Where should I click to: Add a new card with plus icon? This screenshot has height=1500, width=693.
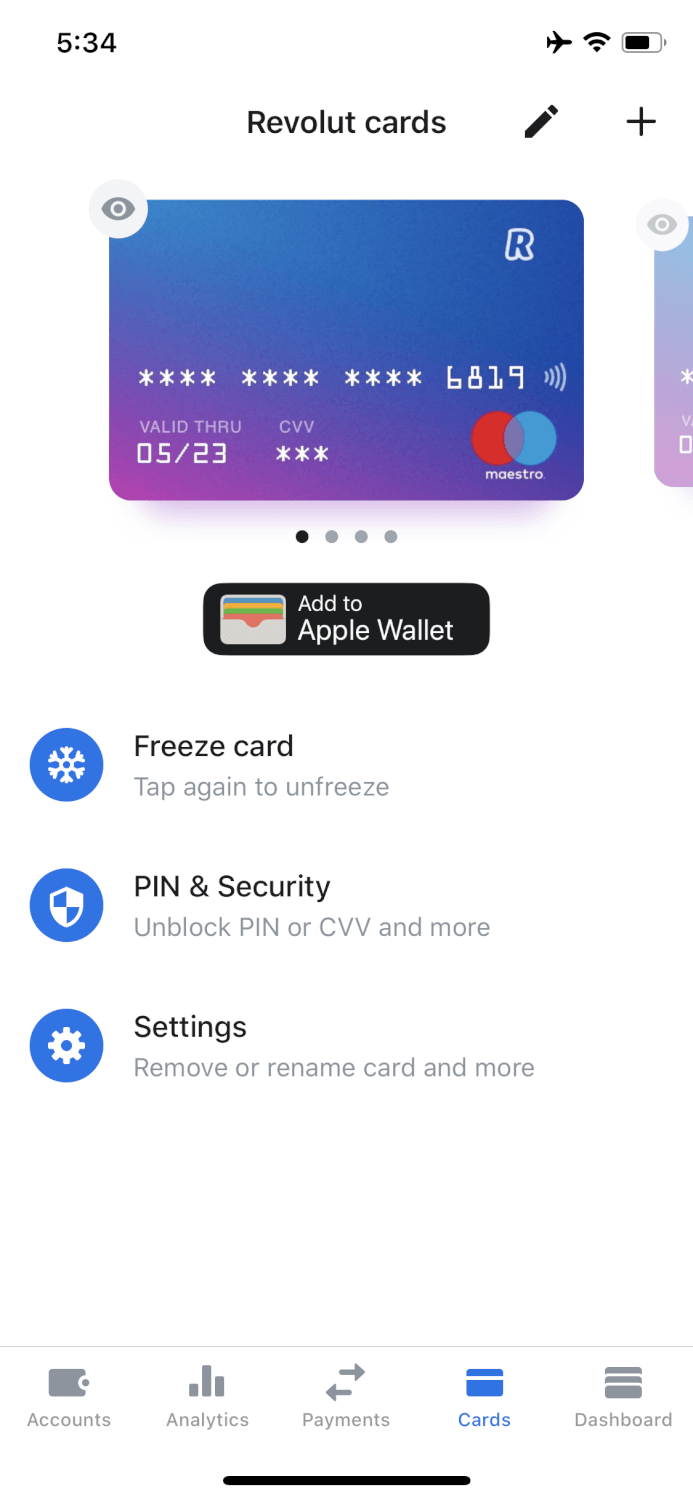tap(641, 122)
